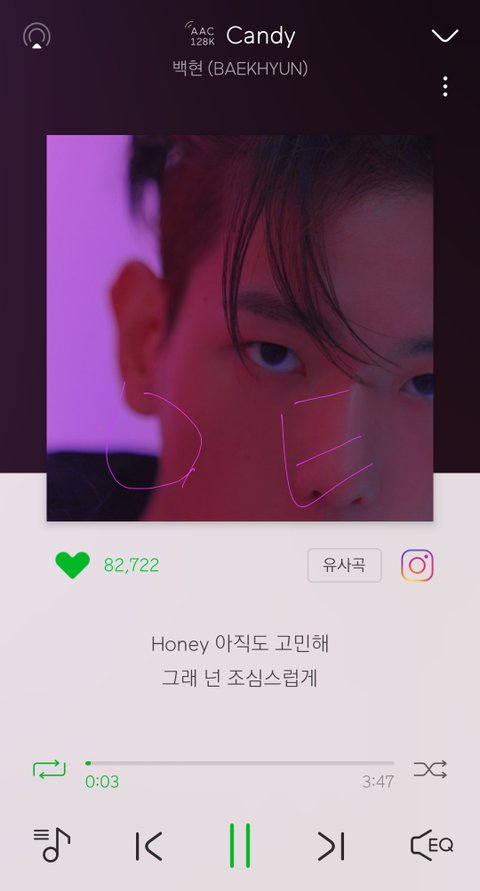Image resolution: width=480 pixels, height=891 pixels.
Task: Pause the song
Action: tap(240, 846)
